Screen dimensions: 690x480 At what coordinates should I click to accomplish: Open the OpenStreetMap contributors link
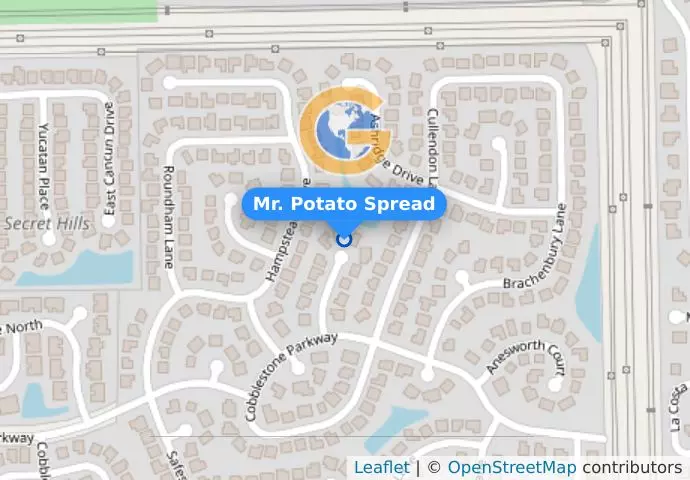[511, 467]
